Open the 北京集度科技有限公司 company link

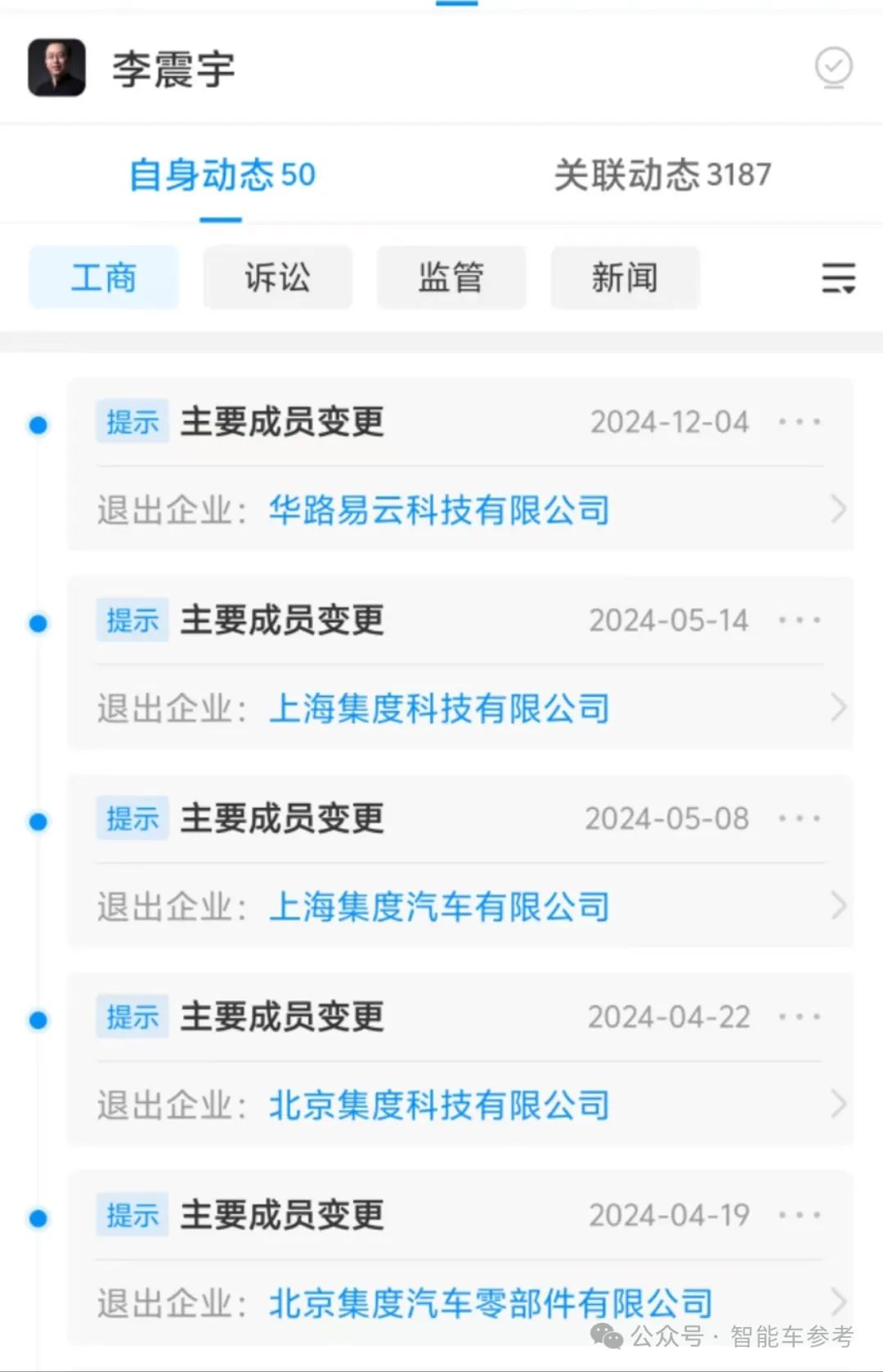point(439,1105)
